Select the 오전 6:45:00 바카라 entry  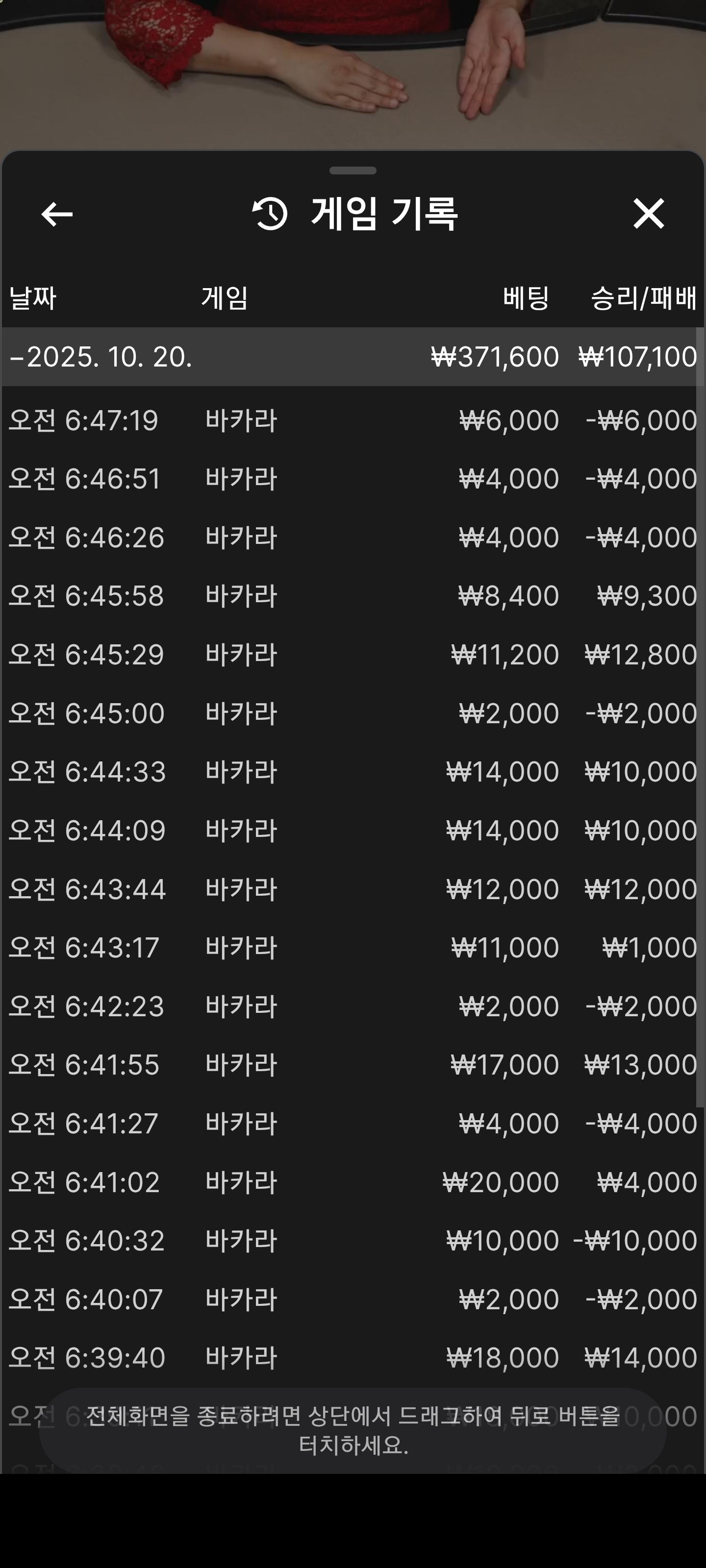(x=353, y=713)
